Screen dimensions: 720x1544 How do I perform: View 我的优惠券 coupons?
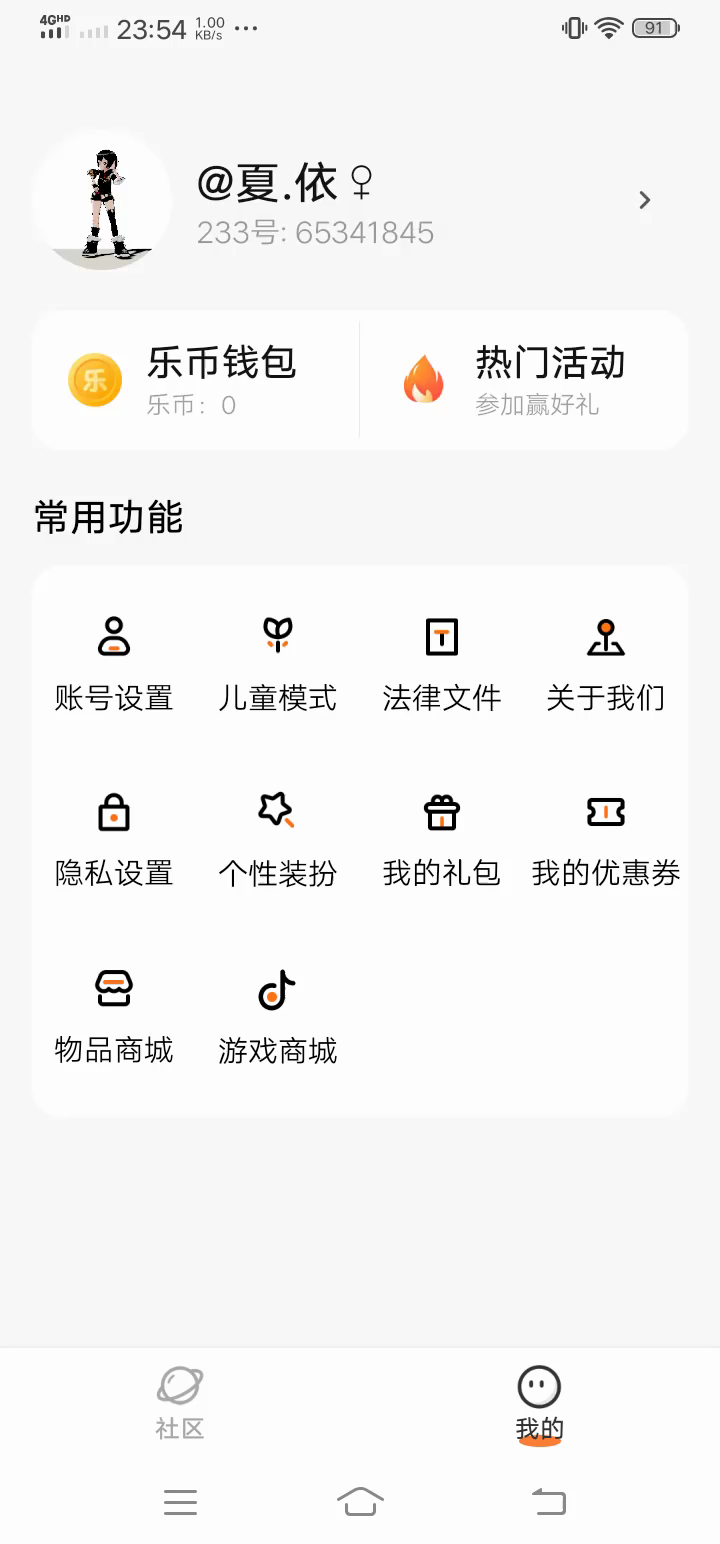[606, 838]
